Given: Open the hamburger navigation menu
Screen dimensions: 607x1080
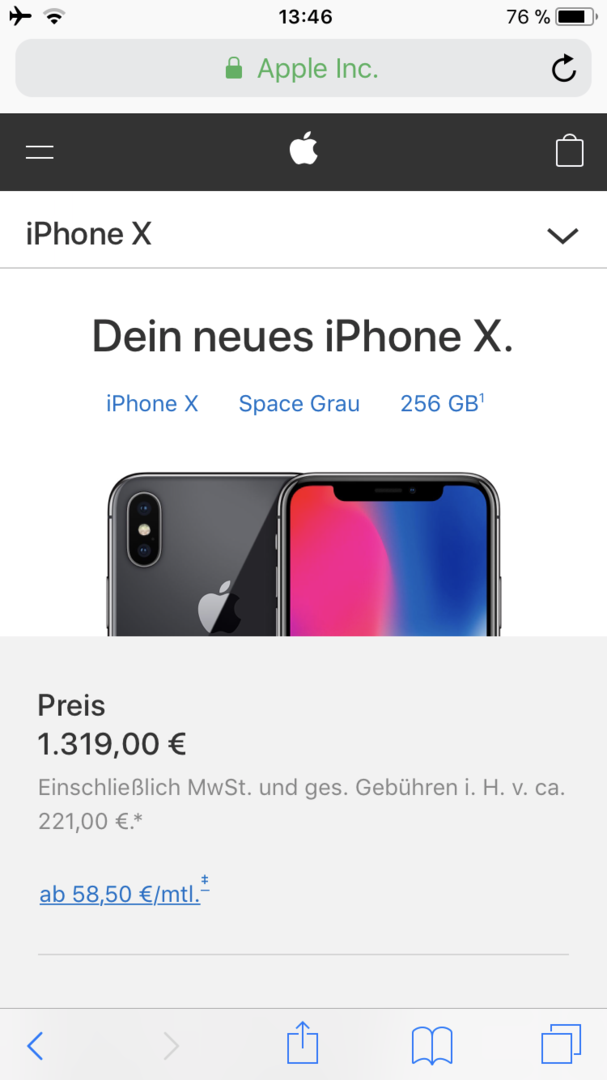Looking at the screenshot, I should [40, 152].
